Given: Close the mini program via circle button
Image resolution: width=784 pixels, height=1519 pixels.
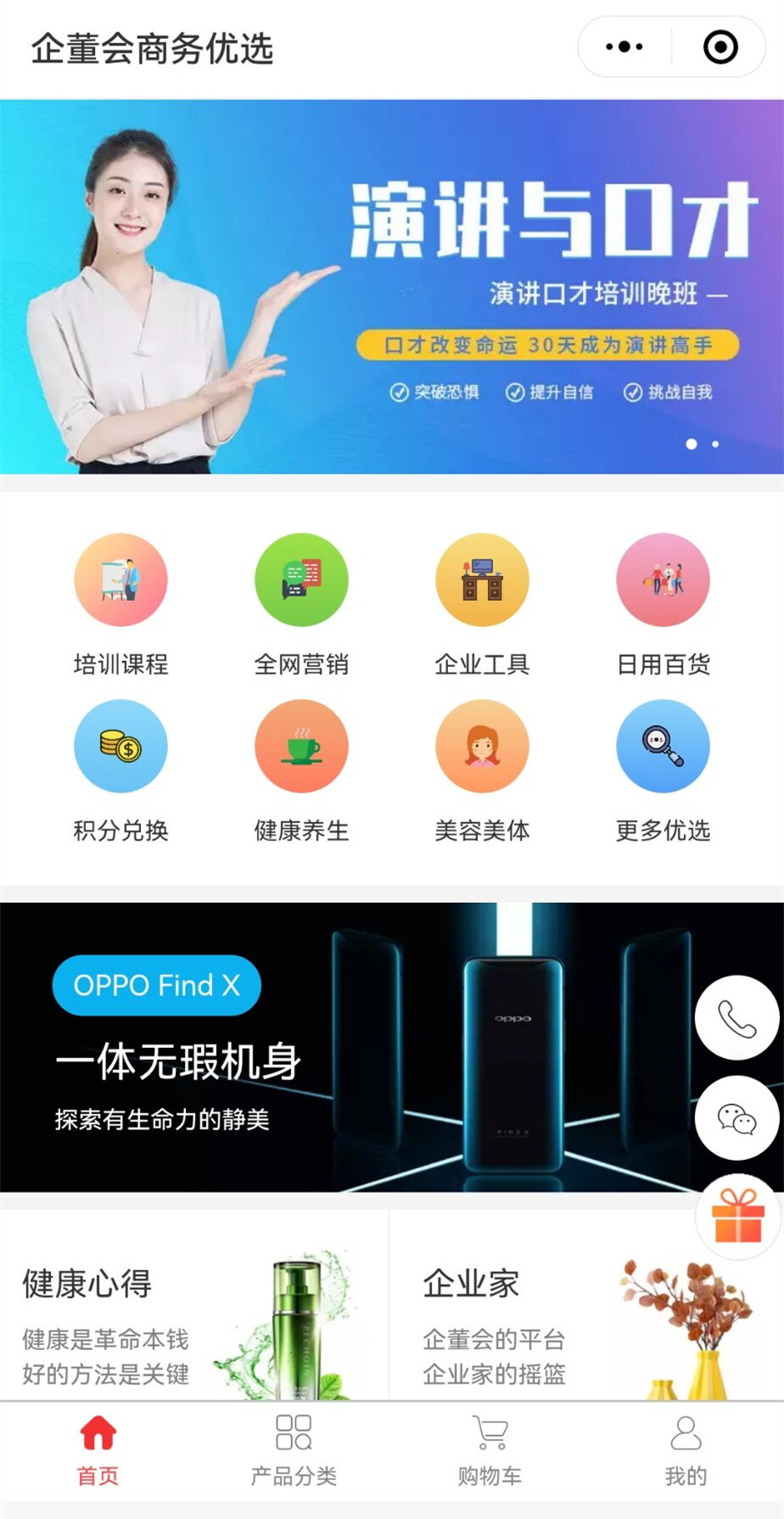Looking at the screenshot, I should [720, 47].
